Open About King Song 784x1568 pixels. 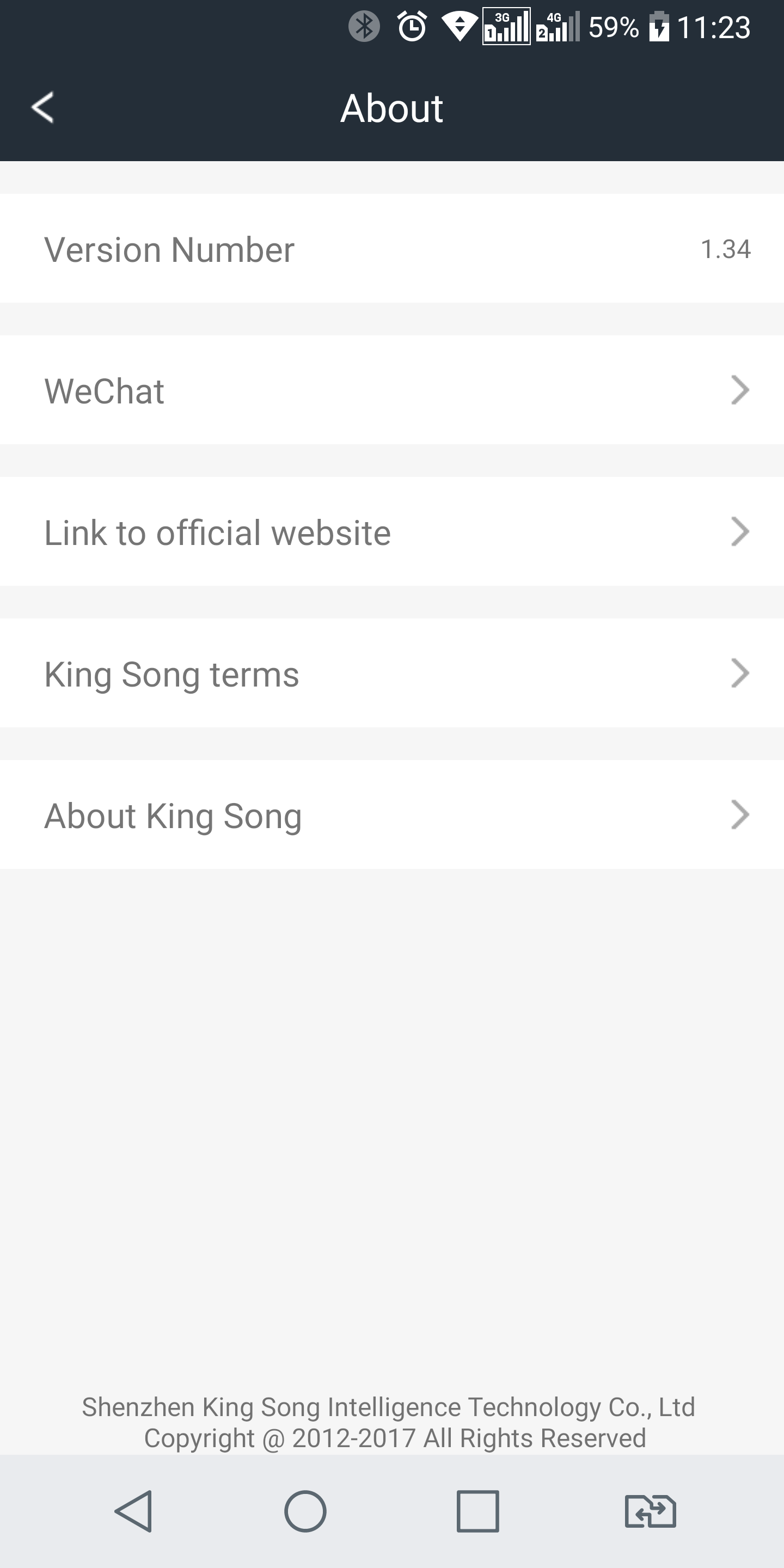392,815
